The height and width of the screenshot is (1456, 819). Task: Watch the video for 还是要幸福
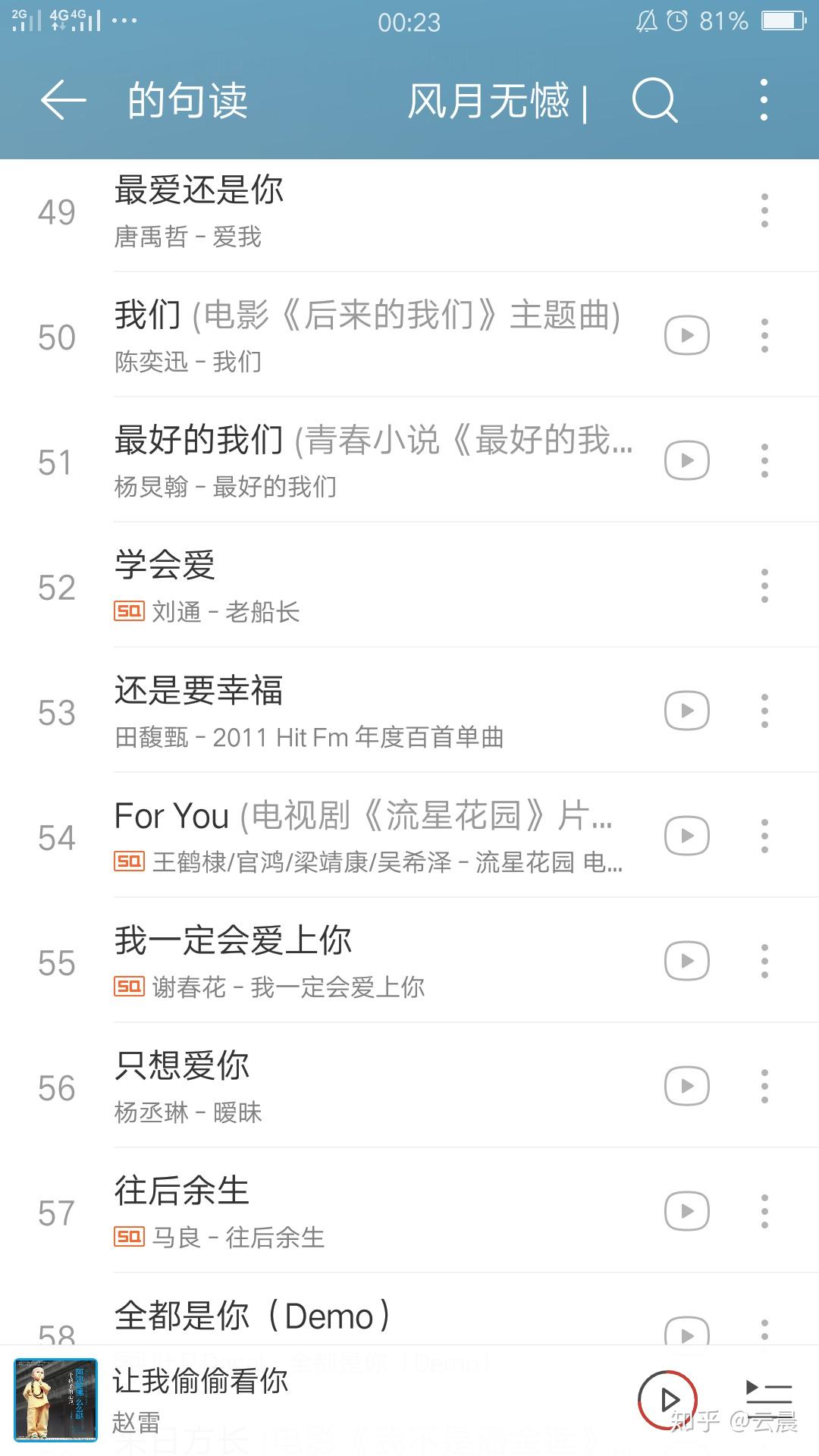tap(687, 711)
